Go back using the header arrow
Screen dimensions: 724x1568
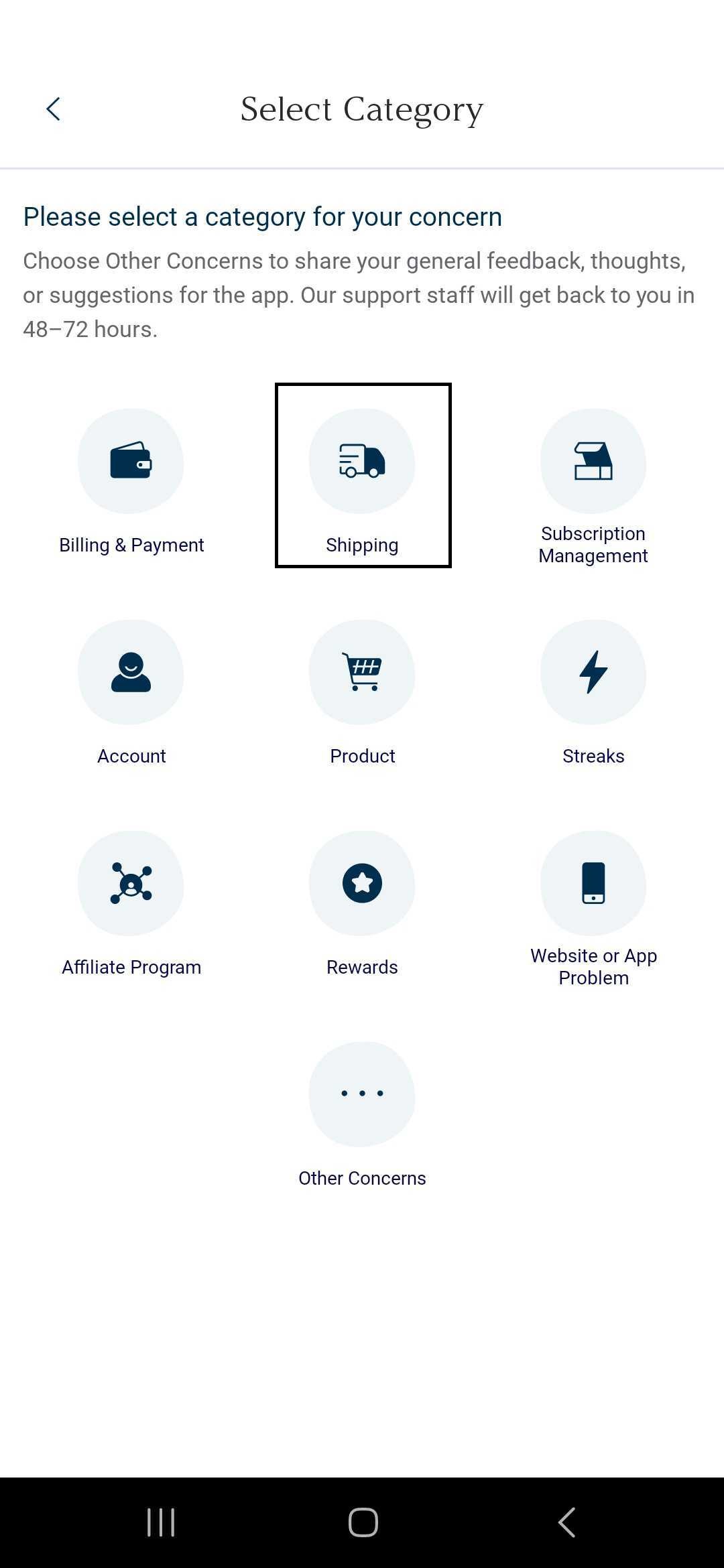coord(54,109)
